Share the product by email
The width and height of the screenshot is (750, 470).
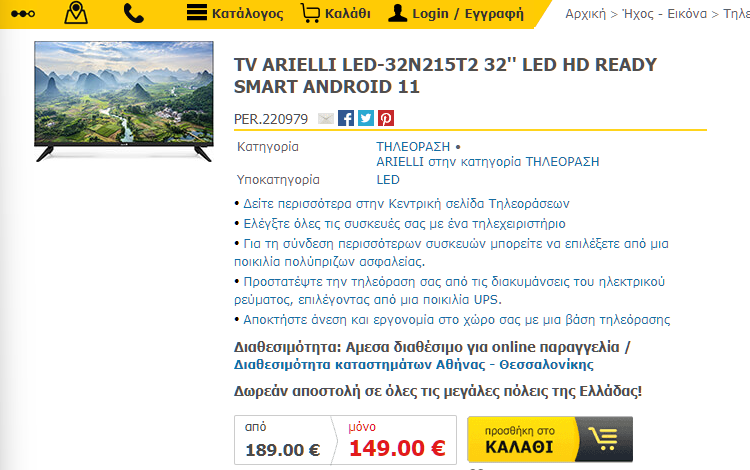326,118
